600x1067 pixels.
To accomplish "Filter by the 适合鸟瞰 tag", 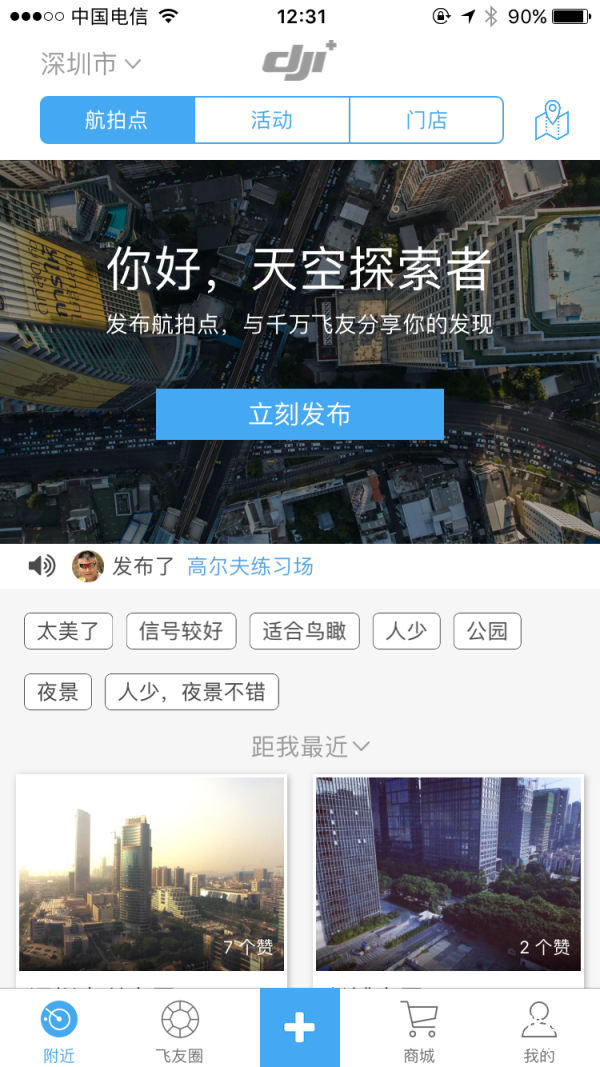I will [304, 631].
